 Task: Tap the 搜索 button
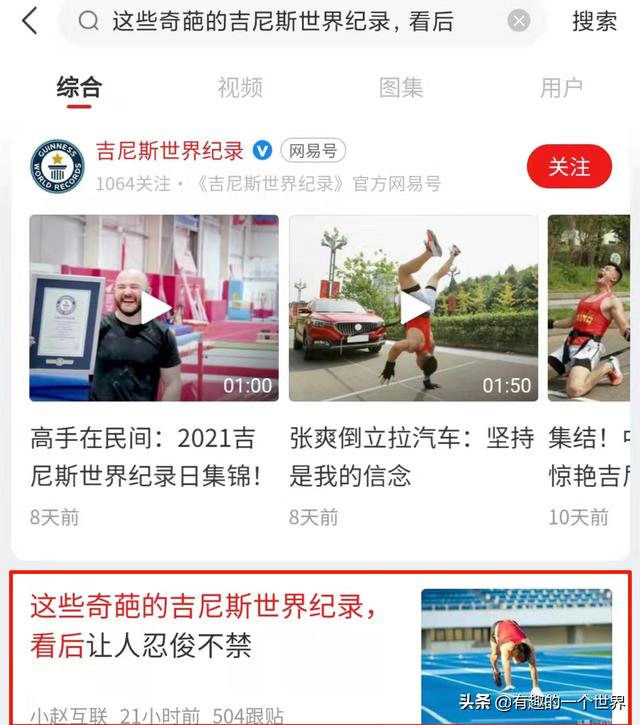coord(594,21)
